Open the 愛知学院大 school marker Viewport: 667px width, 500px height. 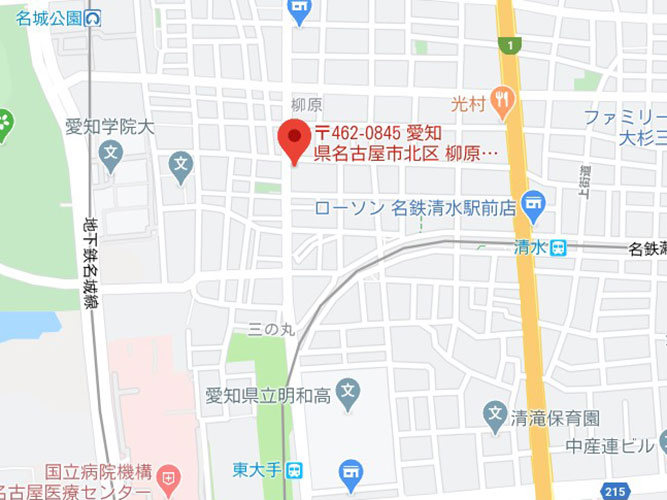point(110,155)
